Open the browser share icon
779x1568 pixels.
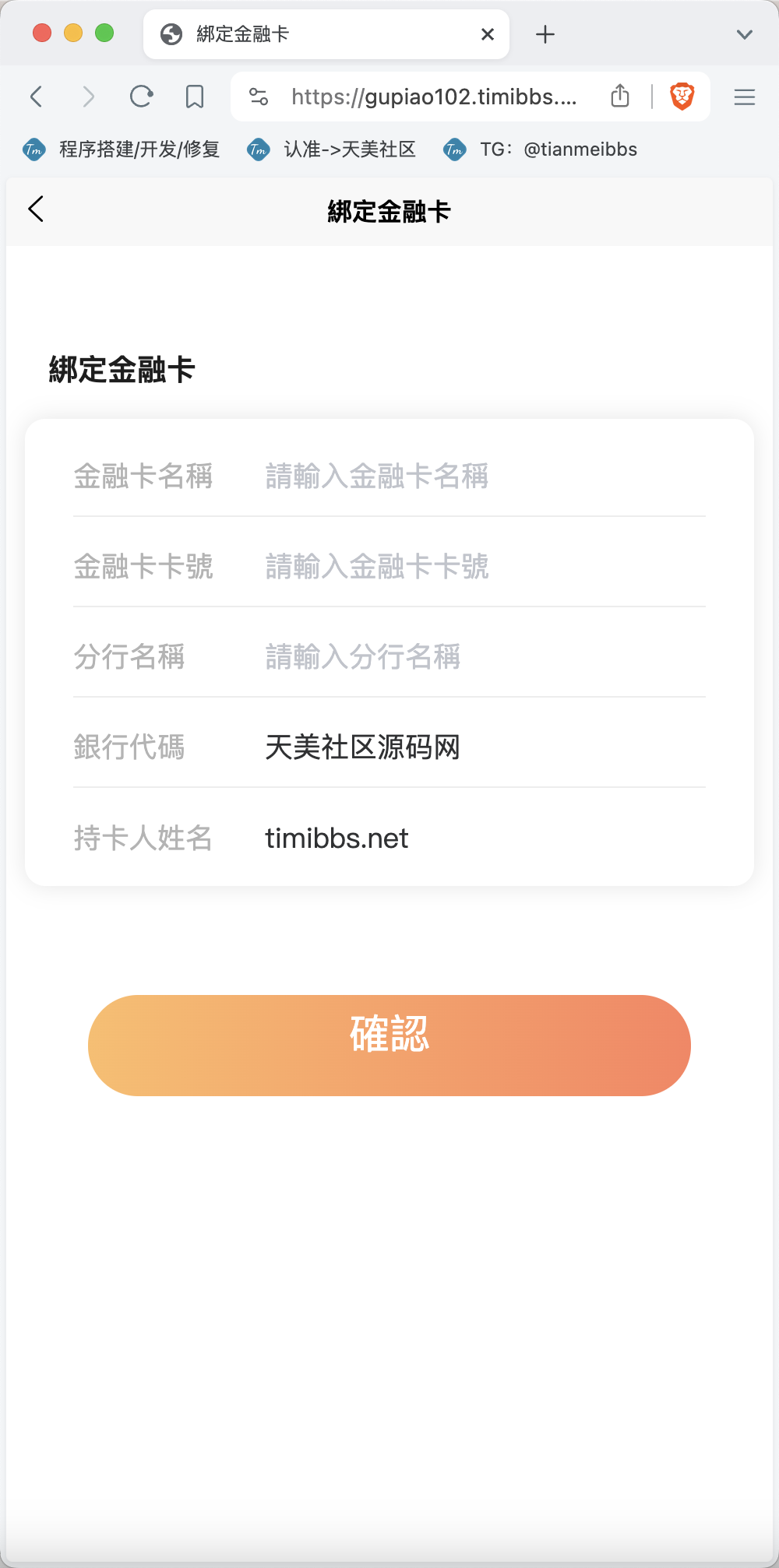point(620,96)
